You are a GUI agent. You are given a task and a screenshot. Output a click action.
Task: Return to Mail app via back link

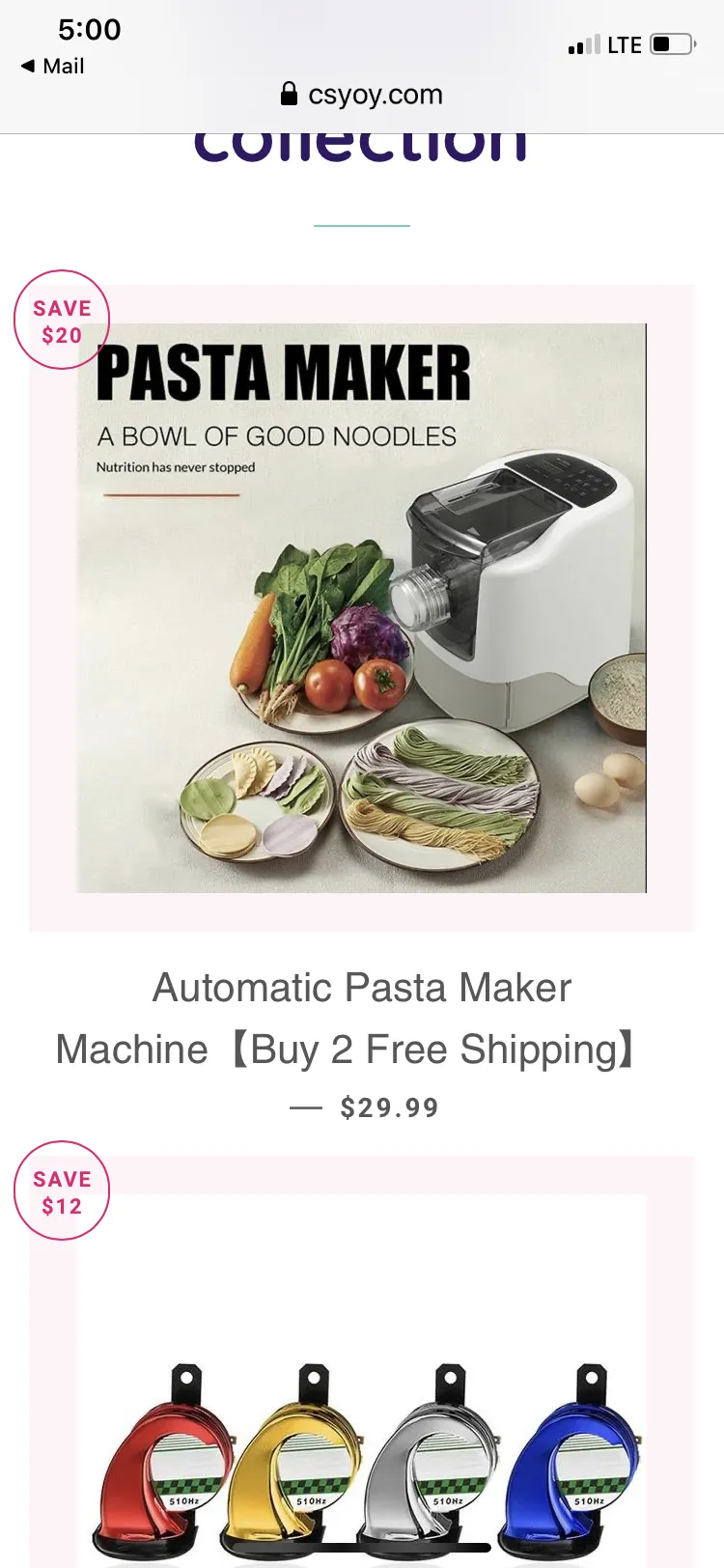point(52,66)
